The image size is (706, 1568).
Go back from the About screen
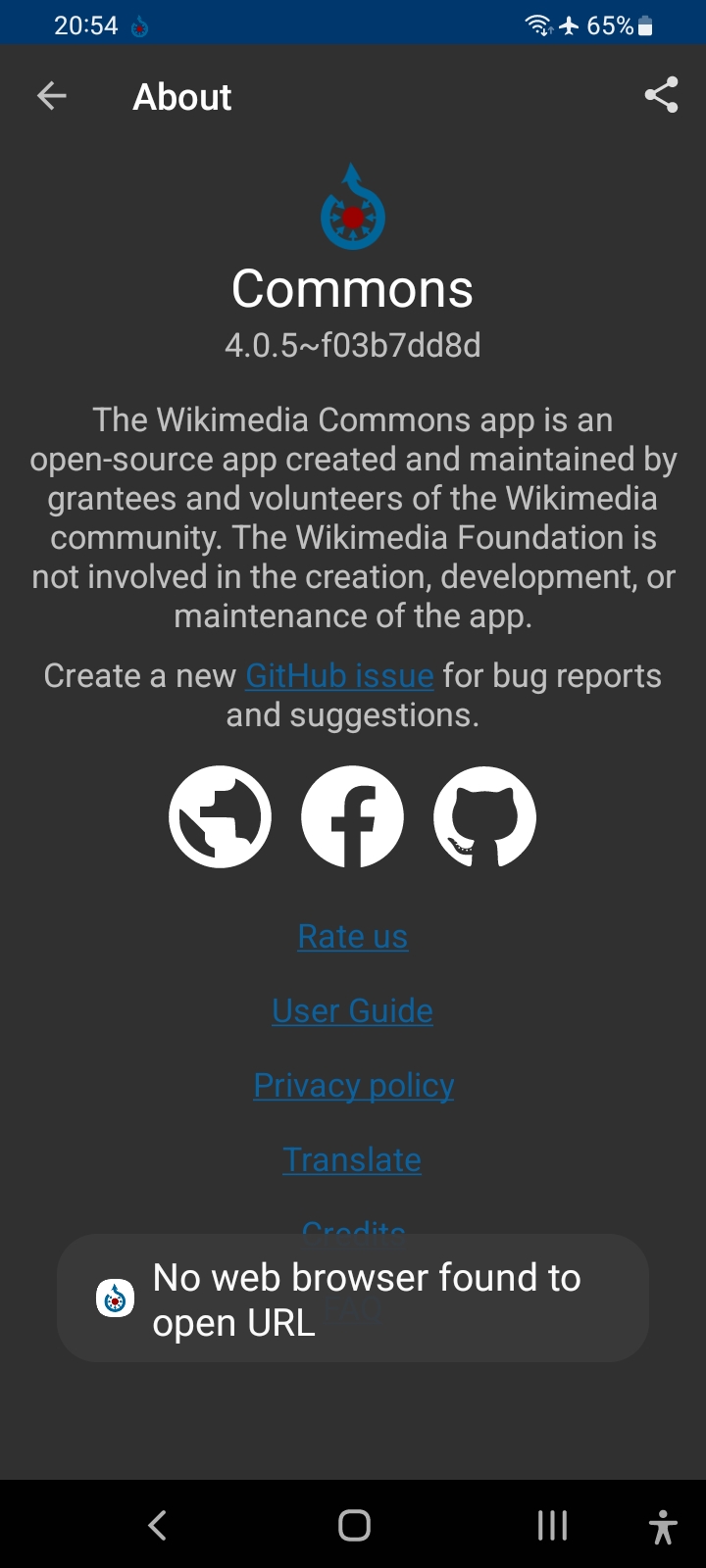point(52,96)
